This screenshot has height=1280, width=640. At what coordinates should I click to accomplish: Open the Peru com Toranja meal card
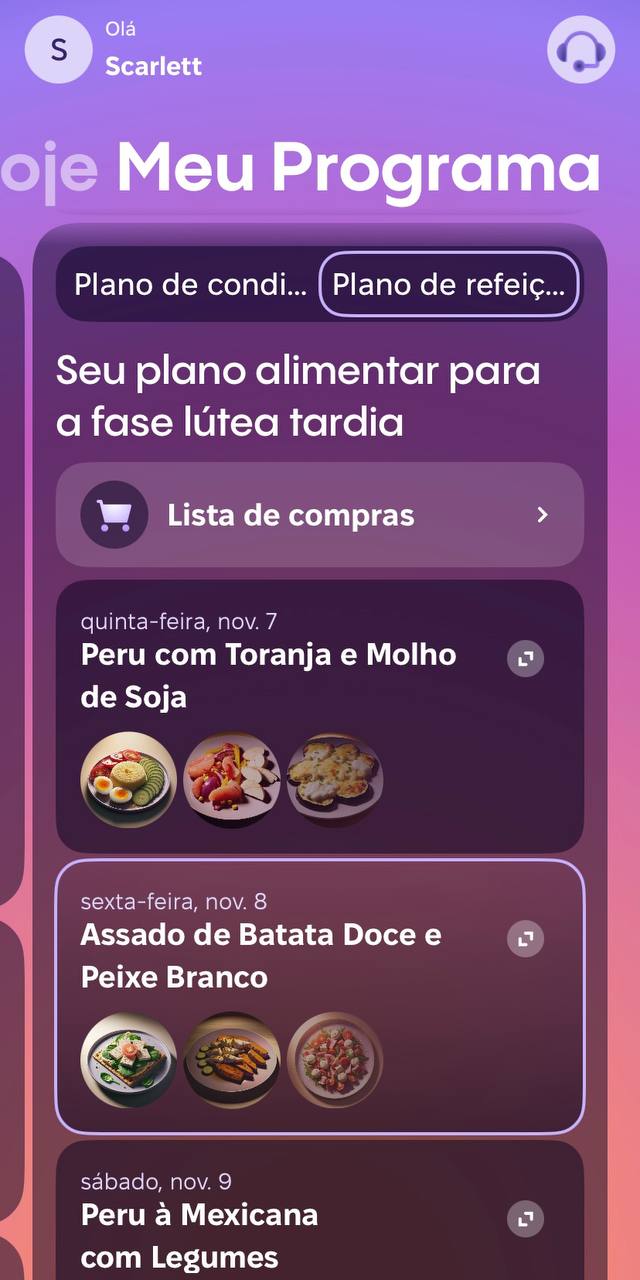268,676
